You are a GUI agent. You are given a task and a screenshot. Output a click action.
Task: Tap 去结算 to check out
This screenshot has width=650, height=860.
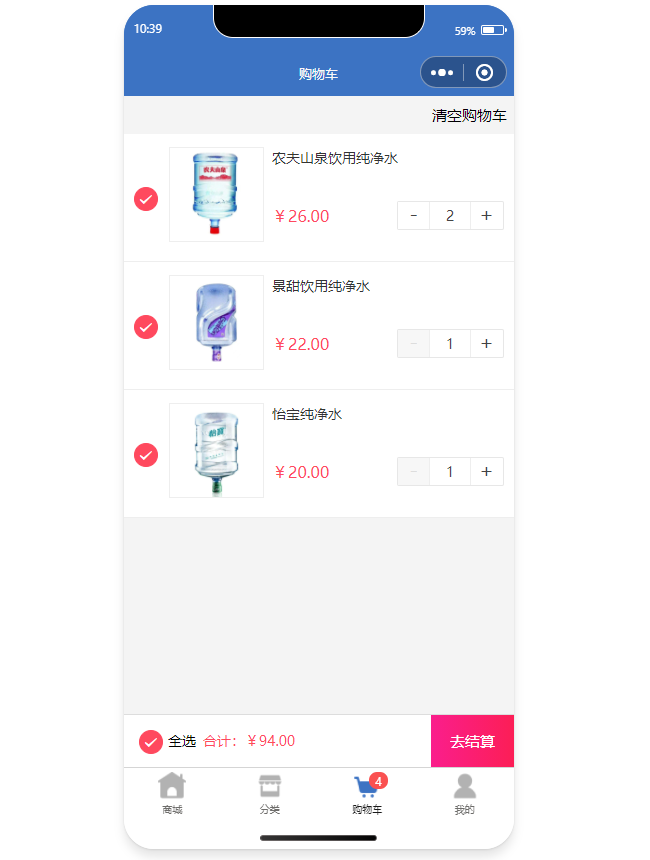click(472, 741)
